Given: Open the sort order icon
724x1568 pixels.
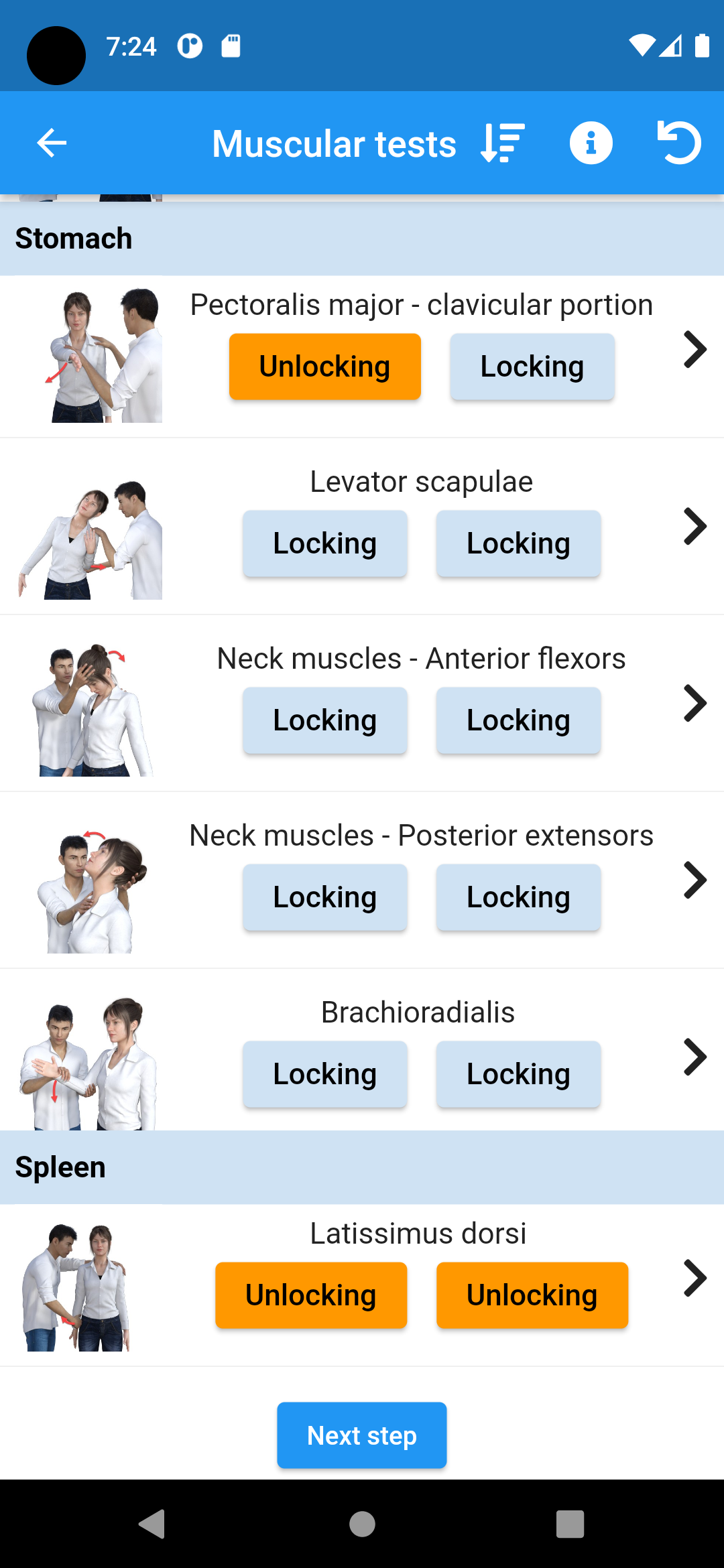Looking at the screenshot, I should [503, 143].
